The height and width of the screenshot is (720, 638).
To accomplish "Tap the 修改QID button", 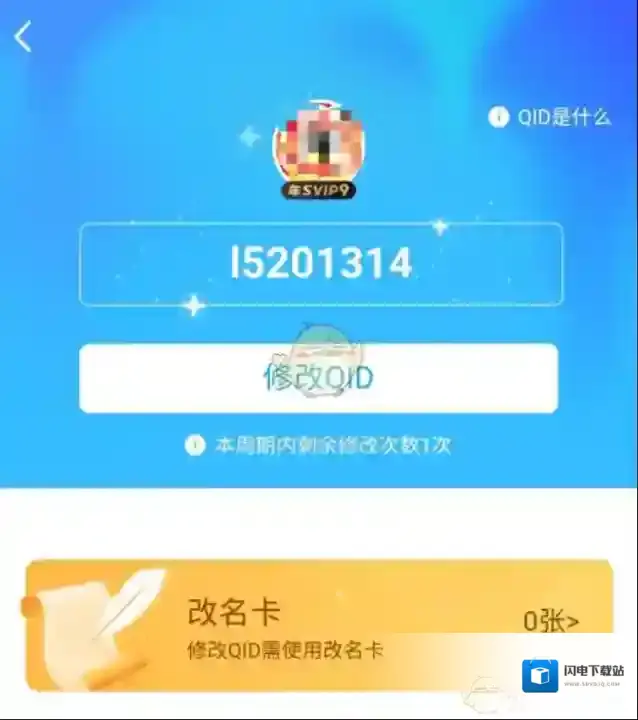I will point(319,378).
